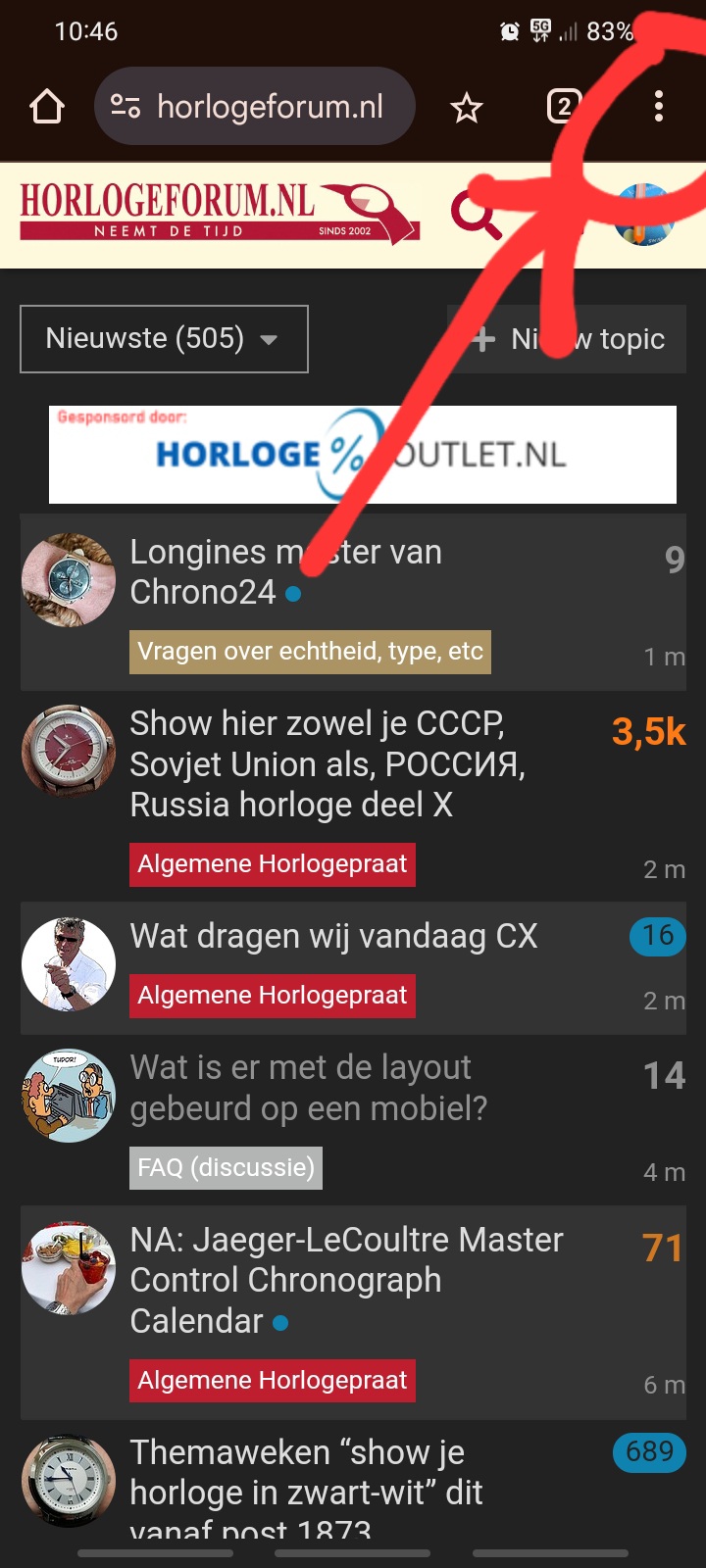Bookmark this page with the star
The image size is (706, 1568).
[467, 107]
